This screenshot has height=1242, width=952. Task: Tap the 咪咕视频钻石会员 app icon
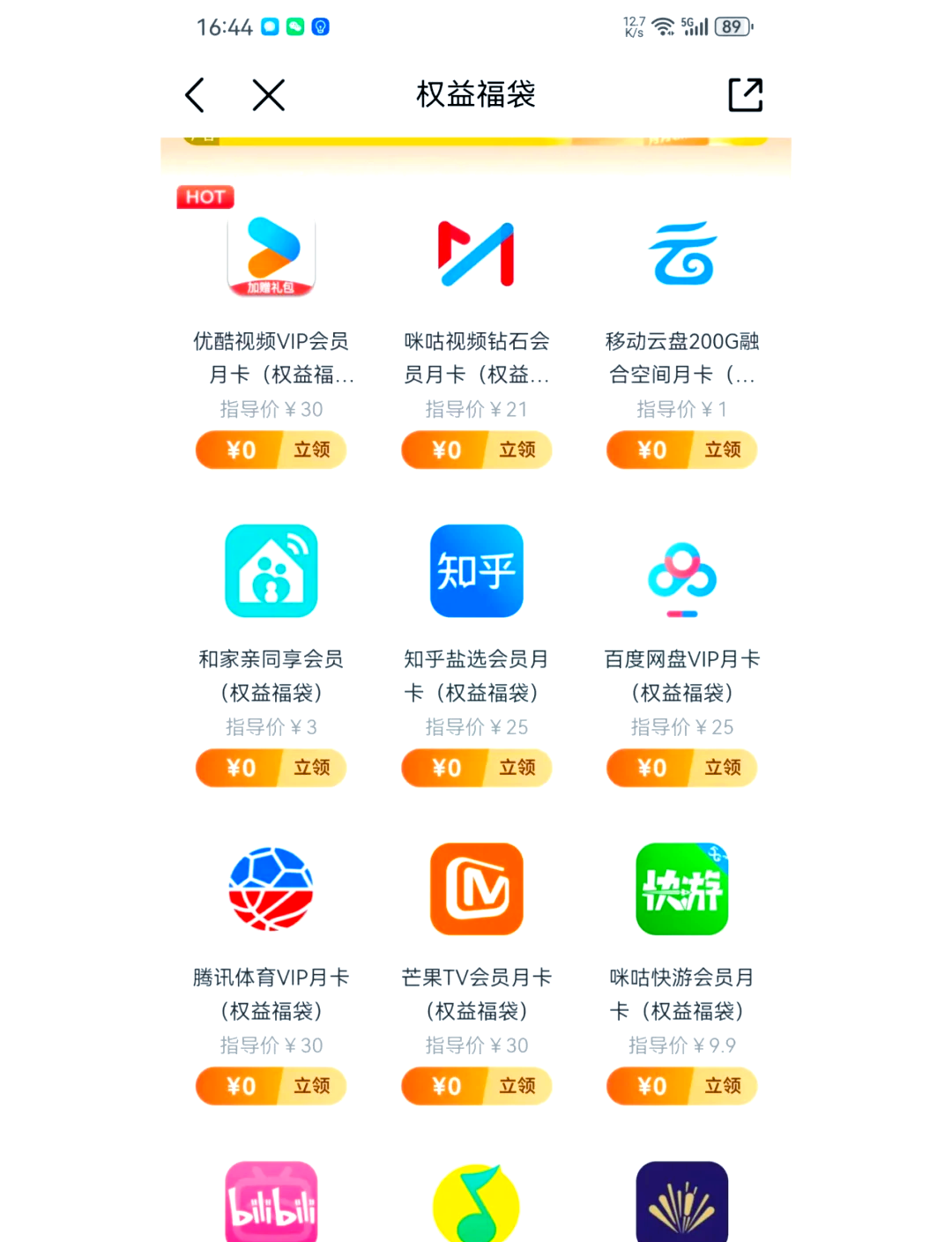pos(476,254)
